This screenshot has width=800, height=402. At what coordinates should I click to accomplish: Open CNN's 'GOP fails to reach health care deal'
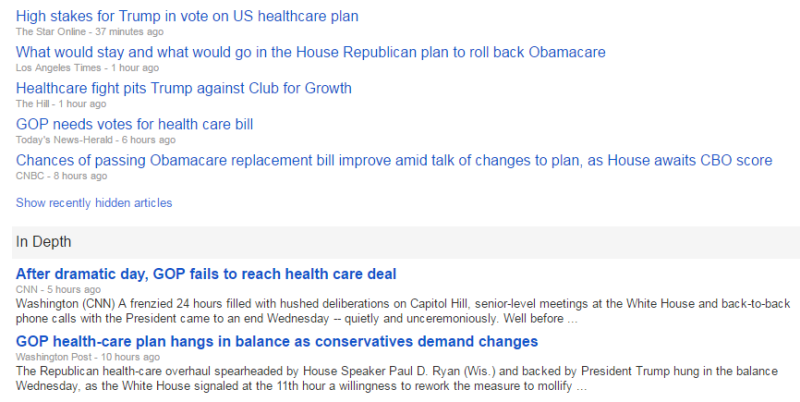(206, 274)
